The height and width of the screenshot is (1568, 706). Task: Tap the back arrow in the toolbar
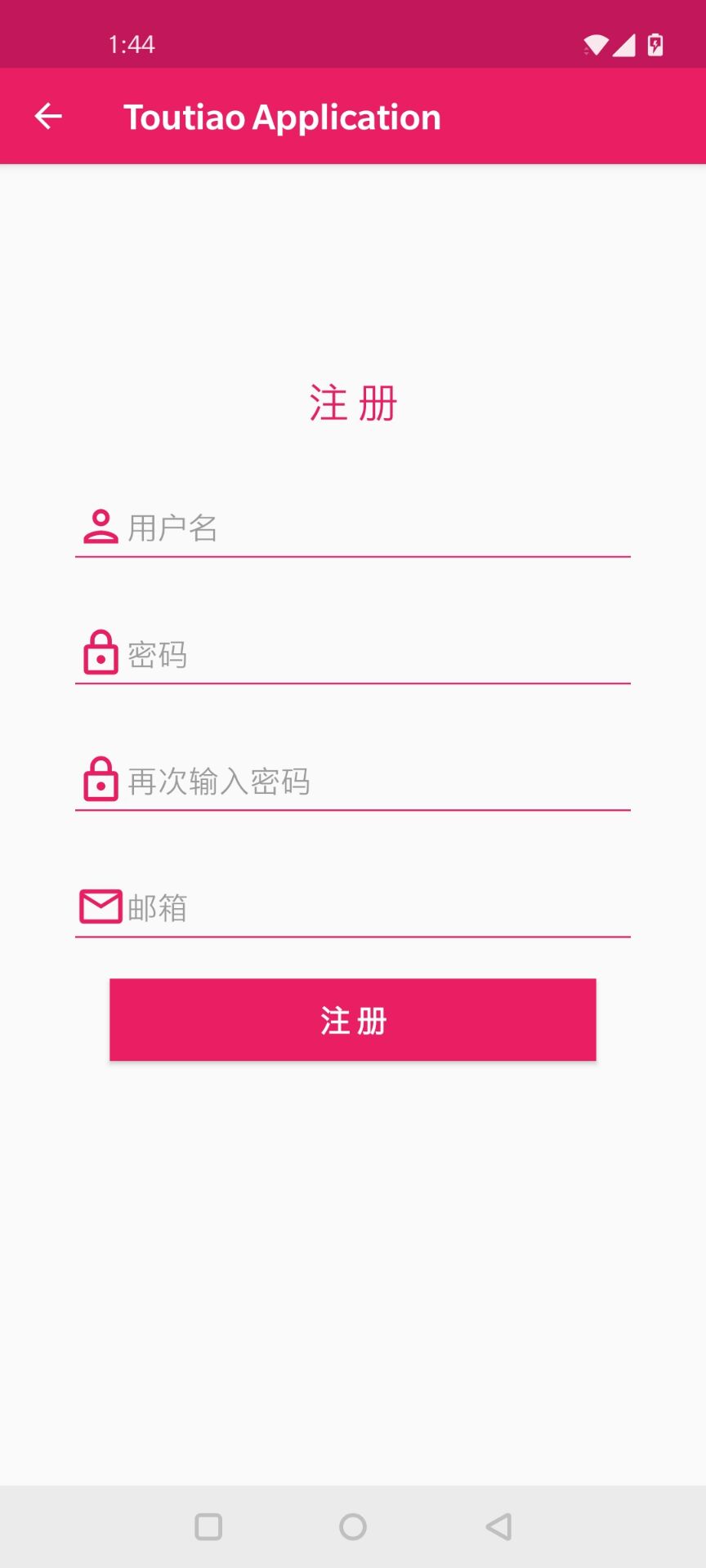47,115
